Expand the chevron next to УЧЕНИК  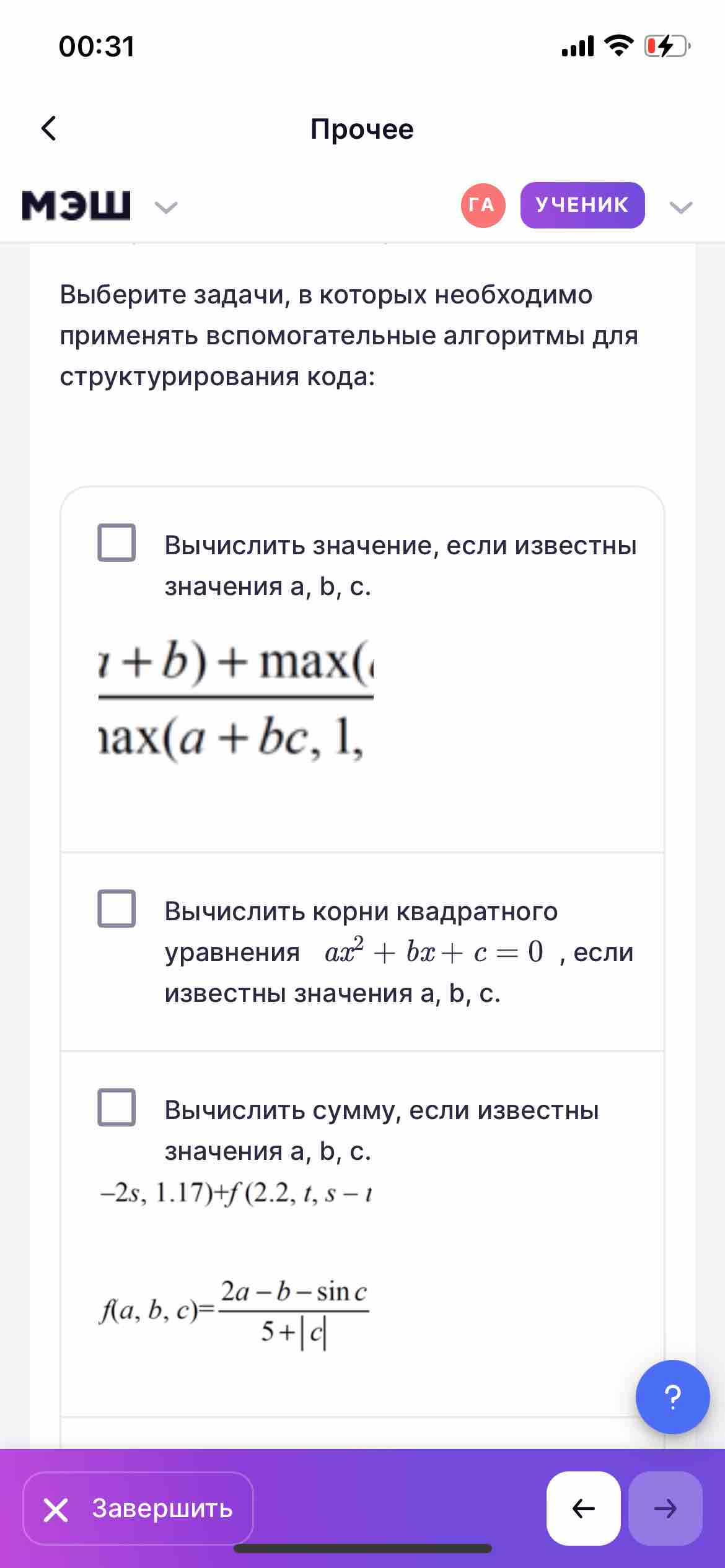coord(680,207)
